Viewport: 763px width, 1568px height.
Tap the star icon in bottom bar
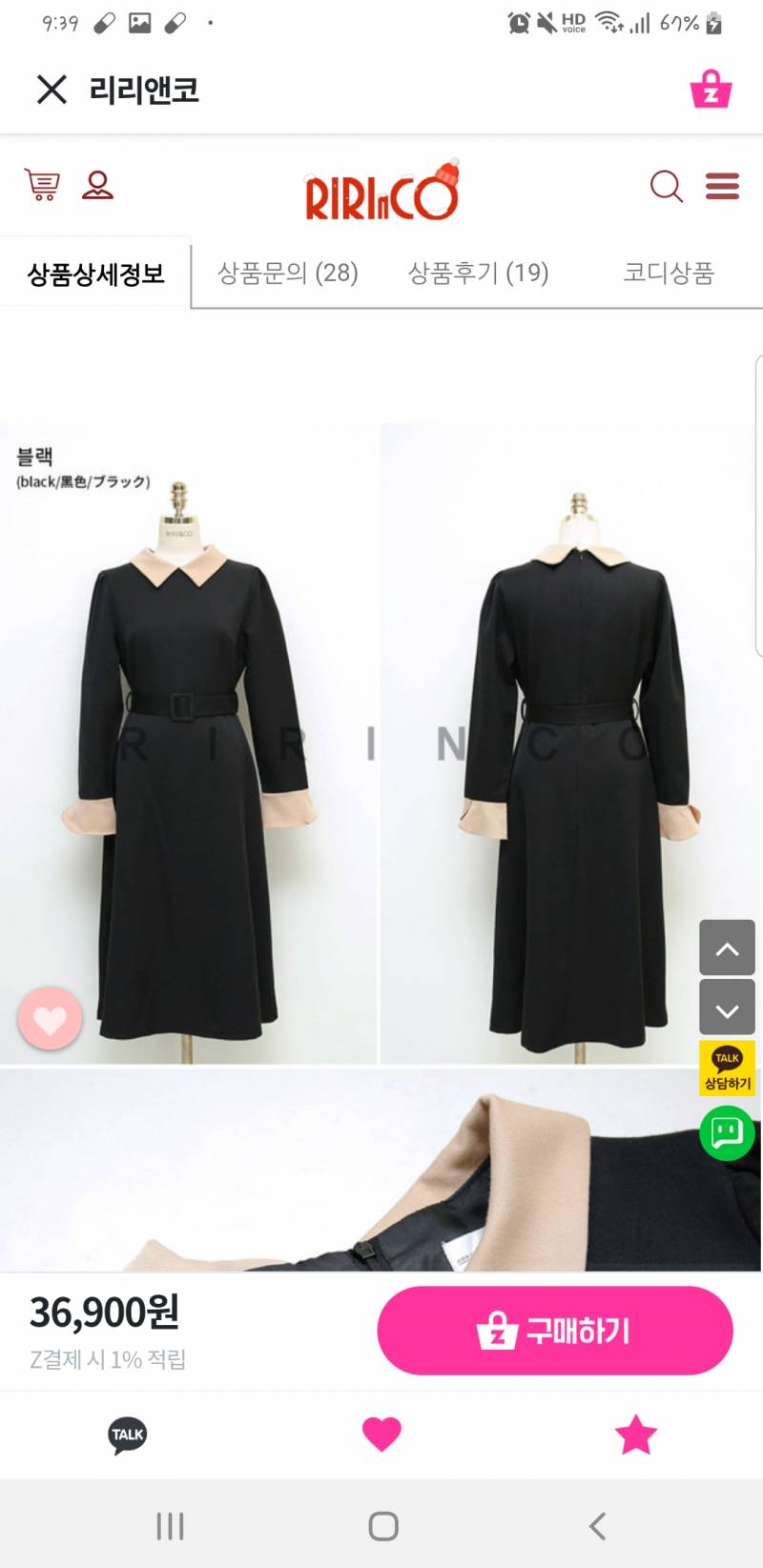point(635,1434)
